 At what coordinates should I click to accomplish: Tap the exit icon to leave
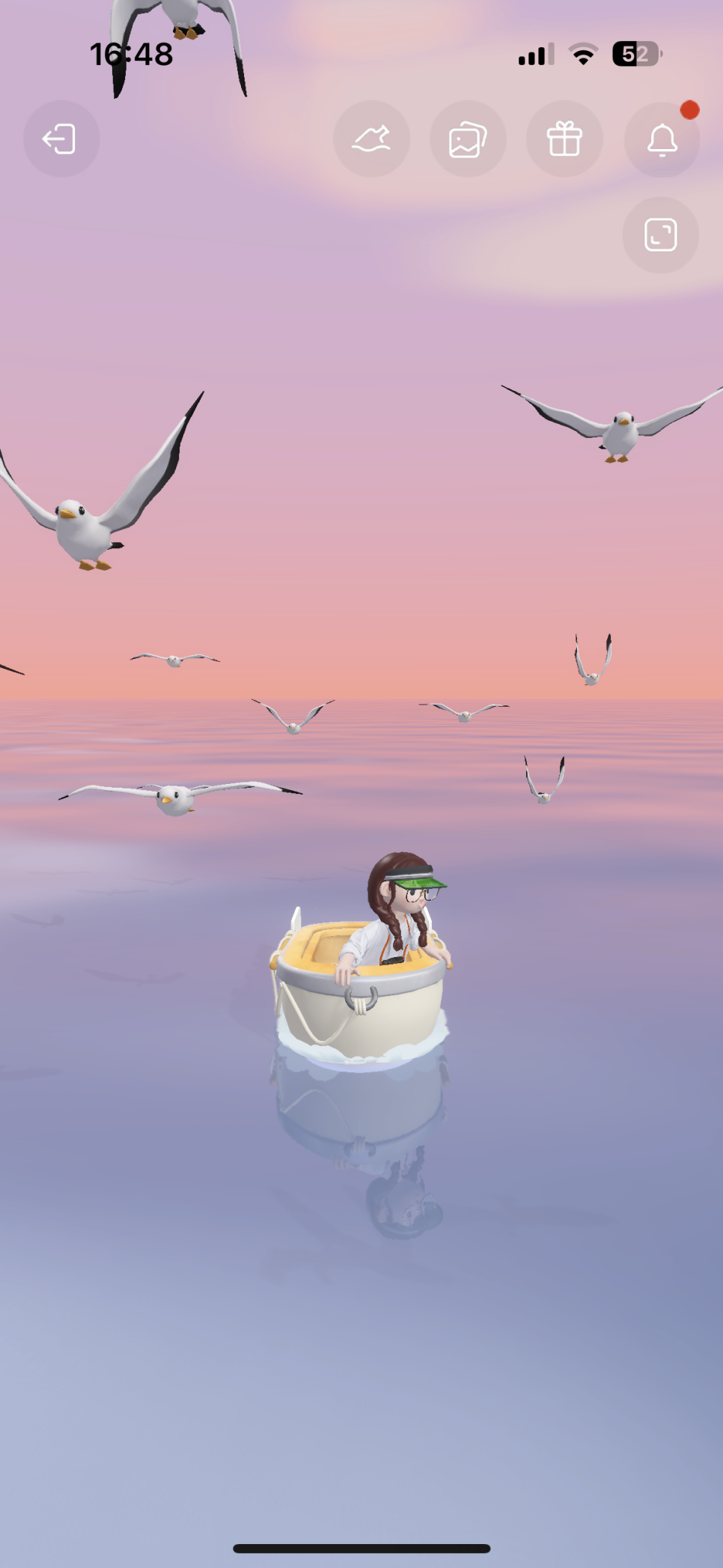61,139
